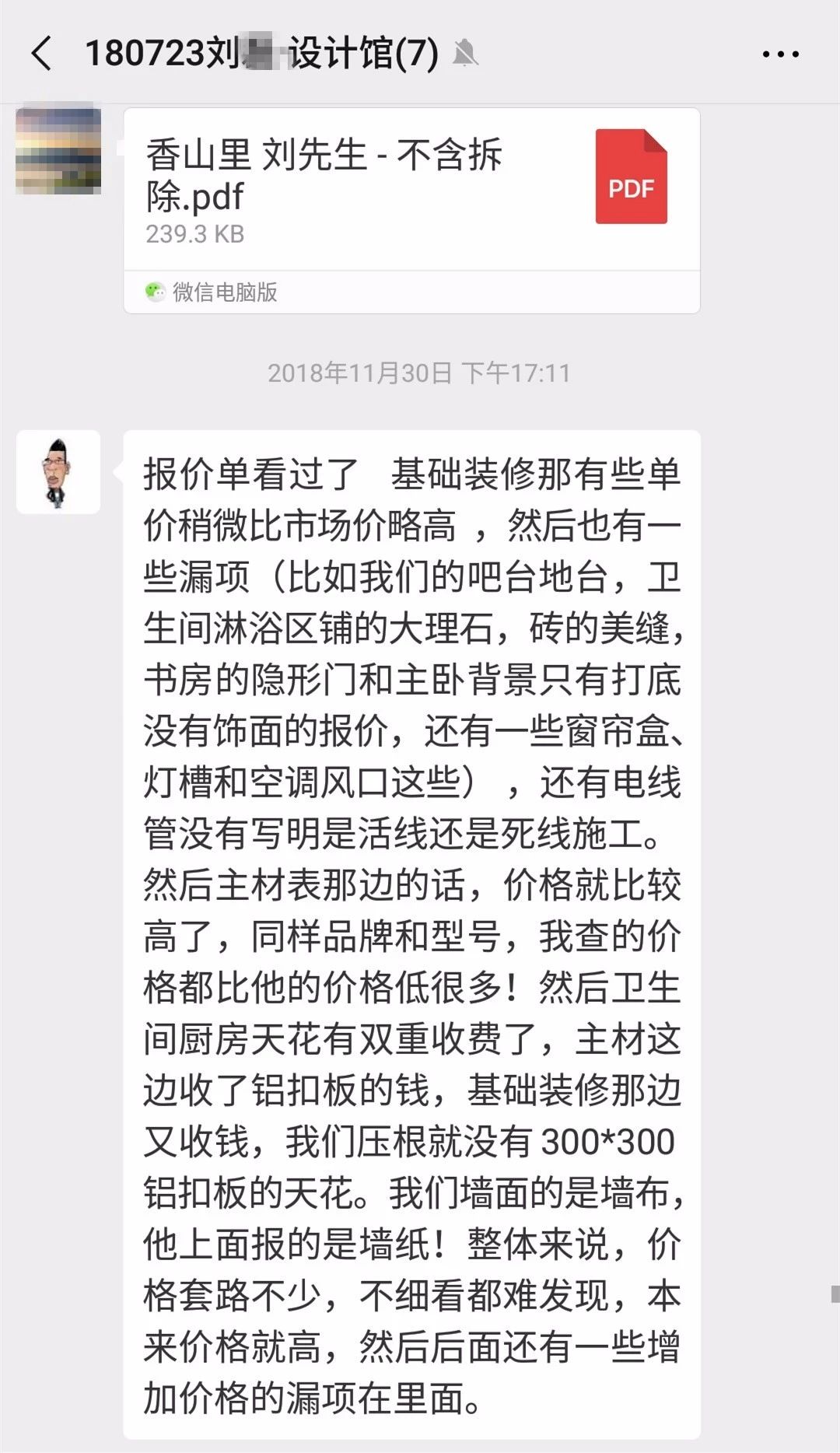The image size is (840, 1453).
Task: Tap the back chevron to leave the chat
Action: 42,53
